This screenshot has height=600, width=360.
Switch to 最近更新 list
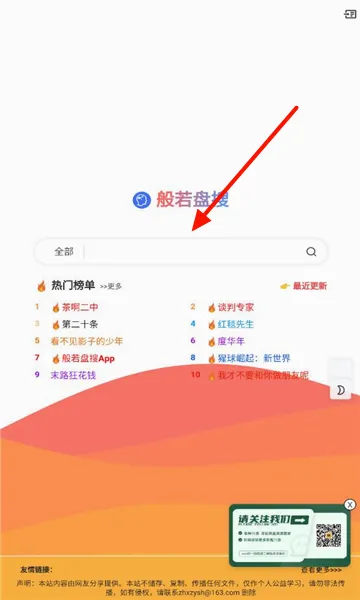click(x=310, y=286)
